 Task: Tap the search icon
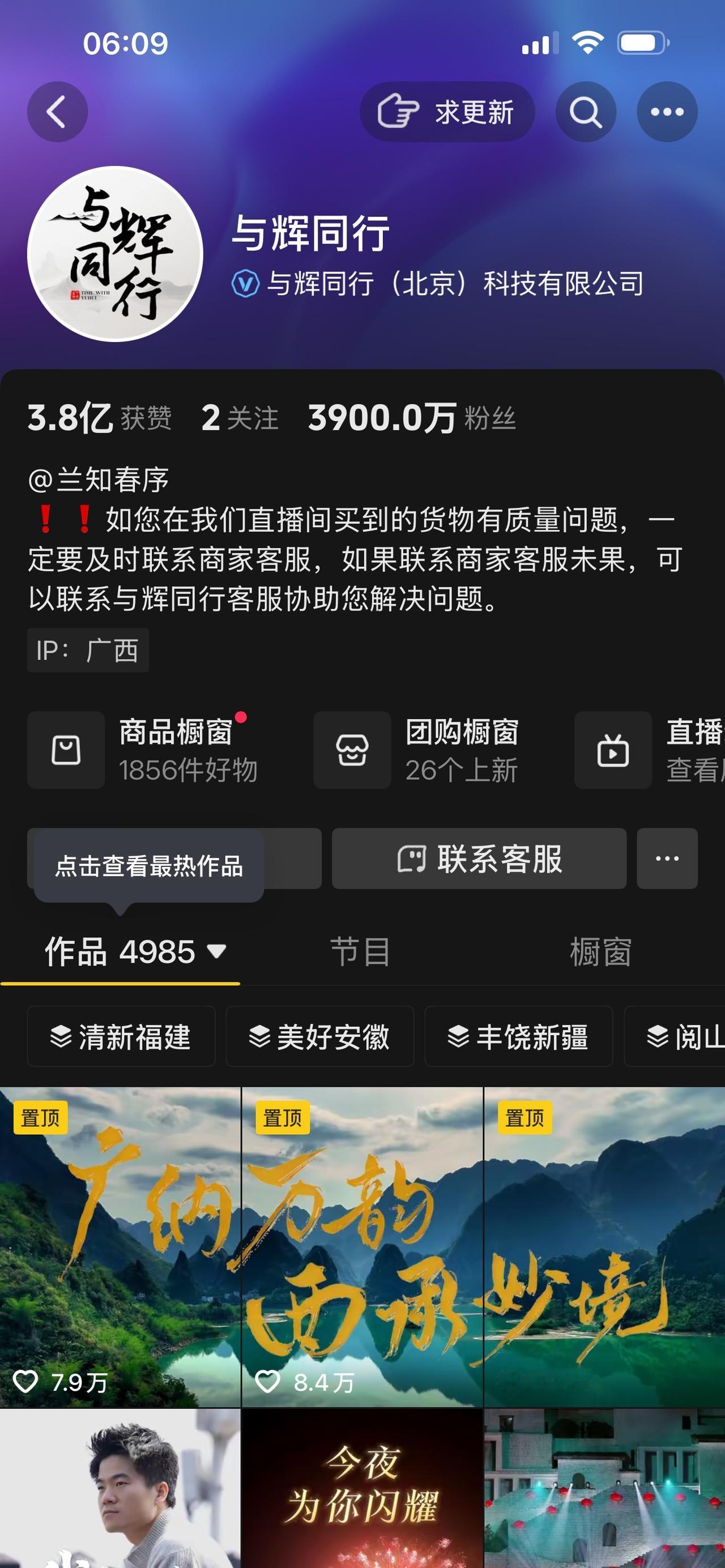coord(585,112)
